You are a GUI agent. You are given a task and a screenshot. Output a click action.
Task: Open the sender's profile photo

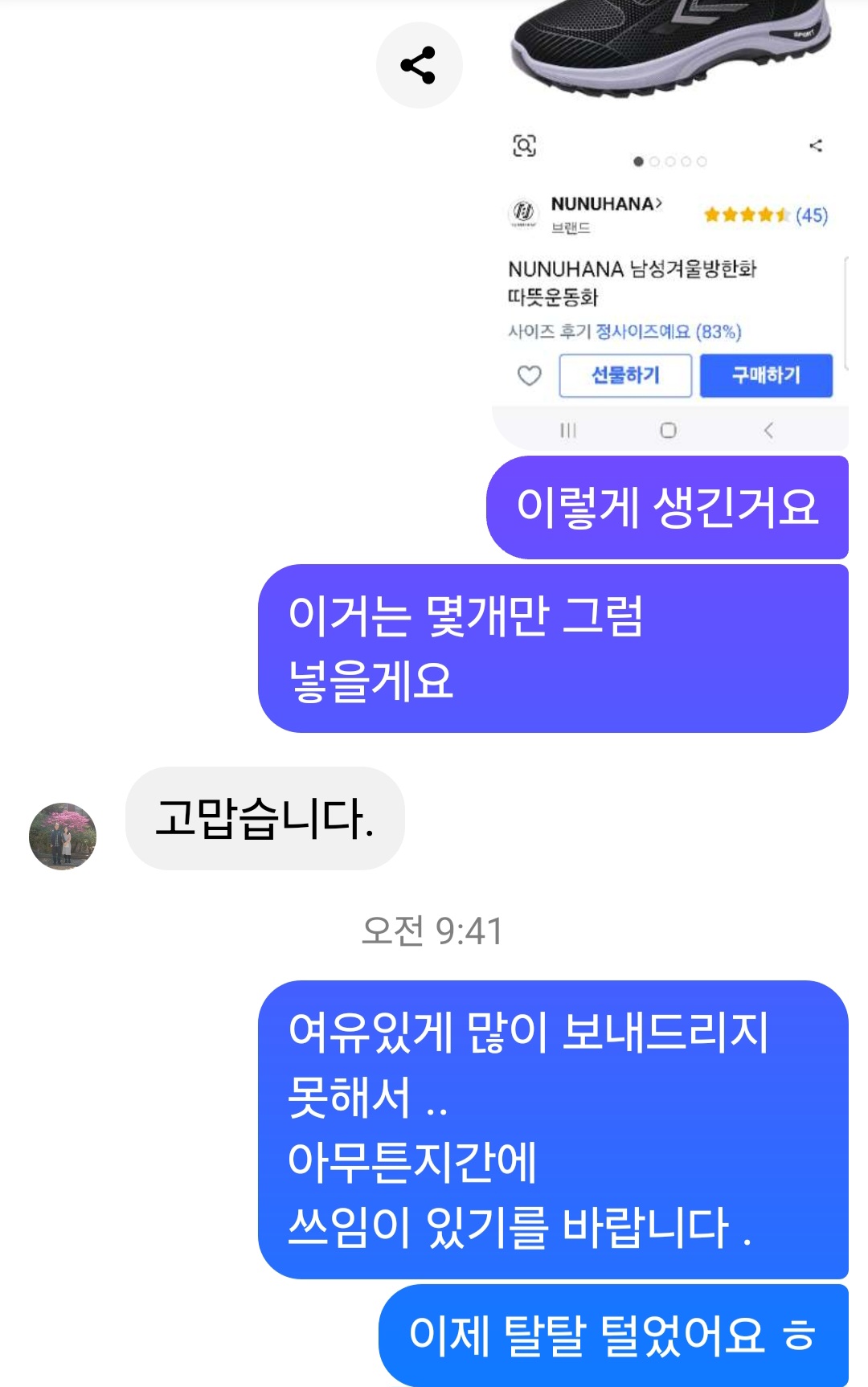click(63, 836)
